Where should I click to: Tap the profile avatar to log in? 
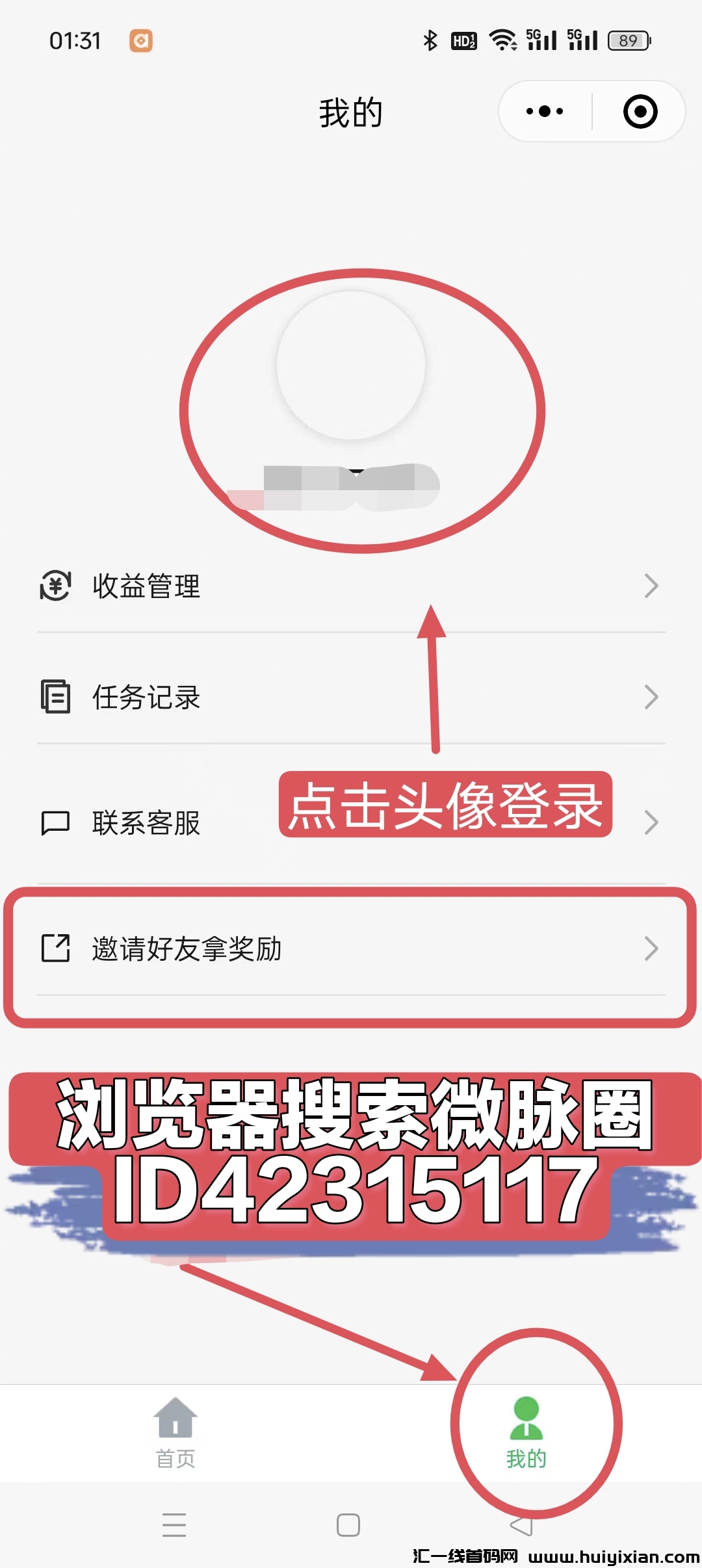point(351,365)
